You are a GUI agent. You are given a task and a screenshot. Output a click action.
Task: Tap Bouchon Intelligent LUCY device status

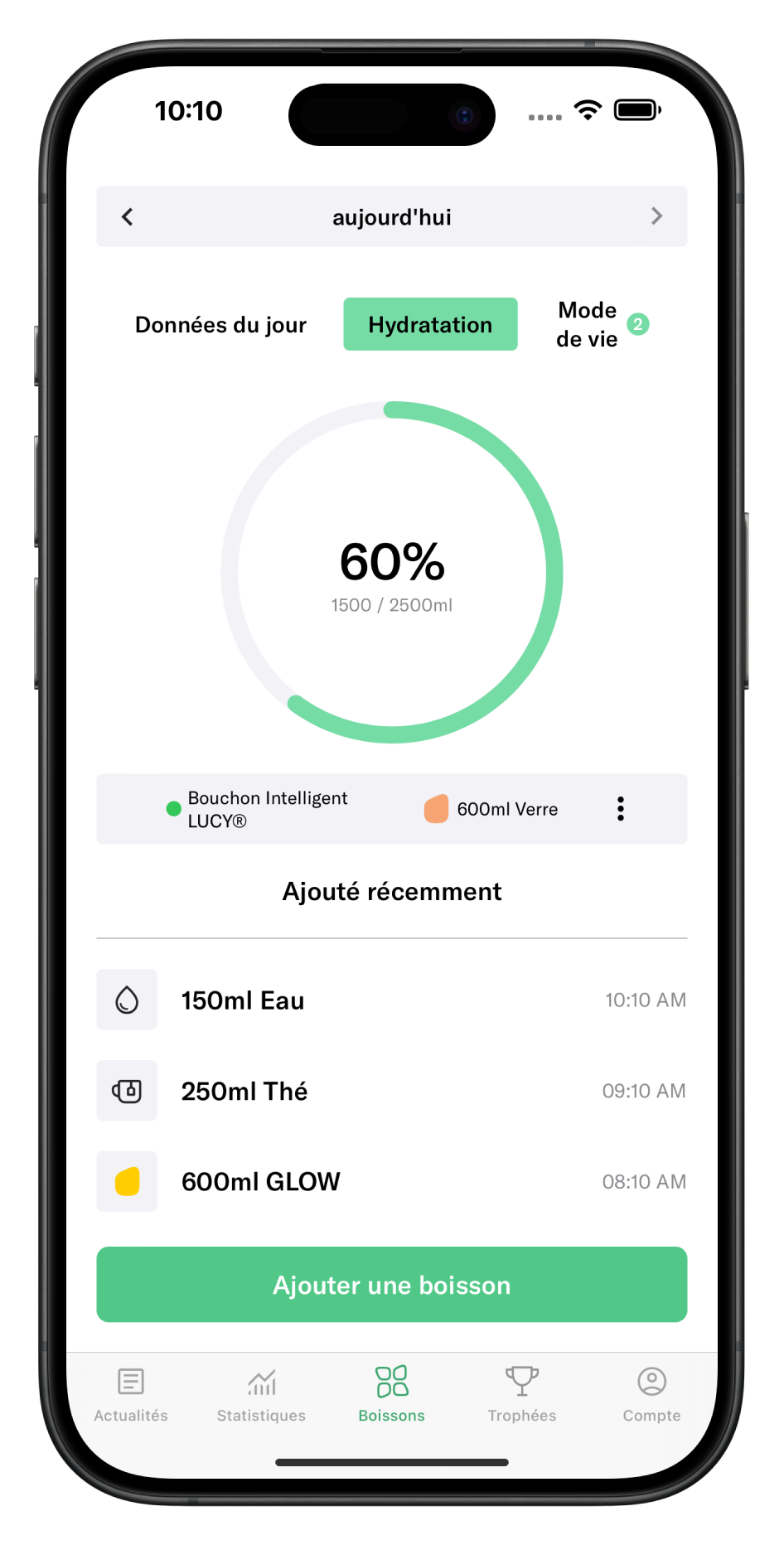coord(257,809)
